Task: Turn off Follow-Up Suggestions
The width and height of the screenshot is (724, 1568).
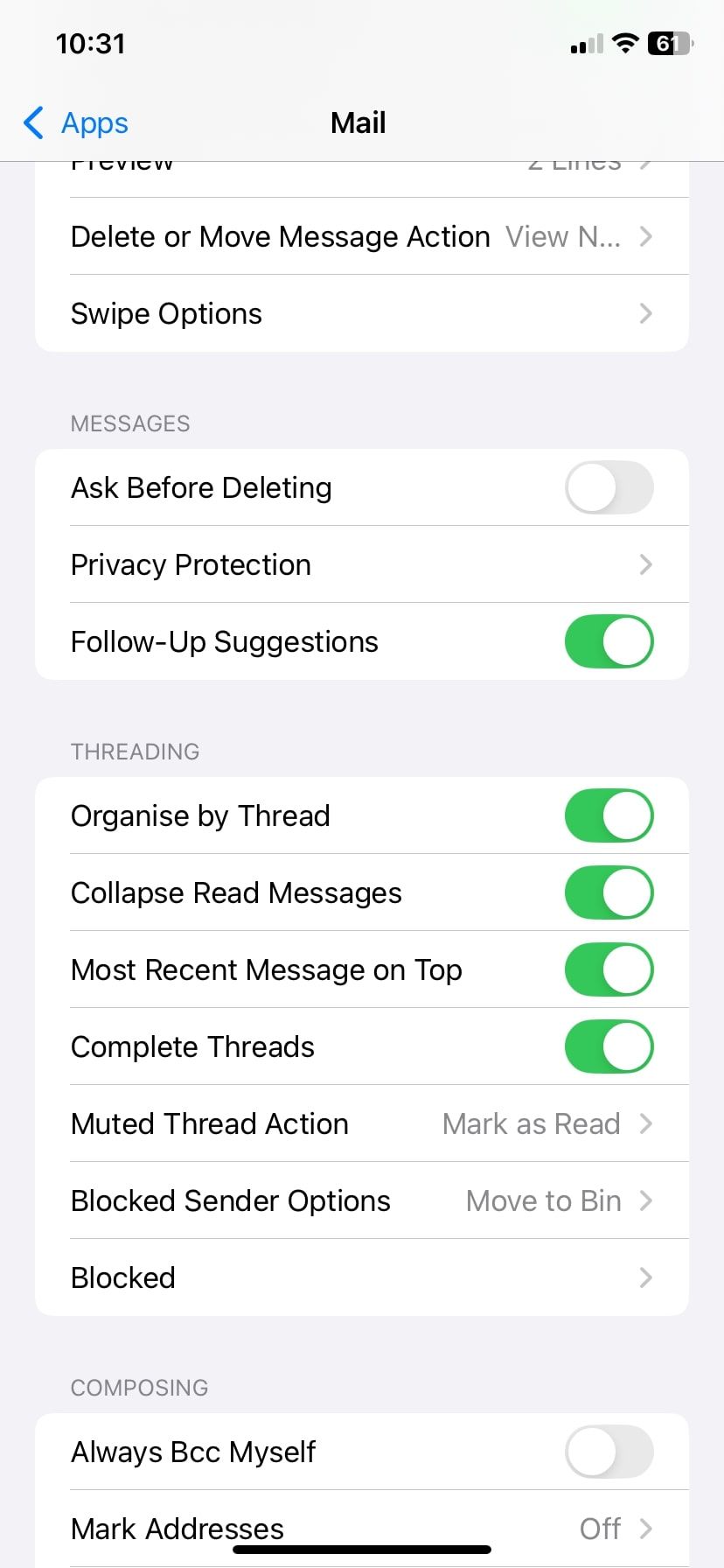Action: click(609, 641)
